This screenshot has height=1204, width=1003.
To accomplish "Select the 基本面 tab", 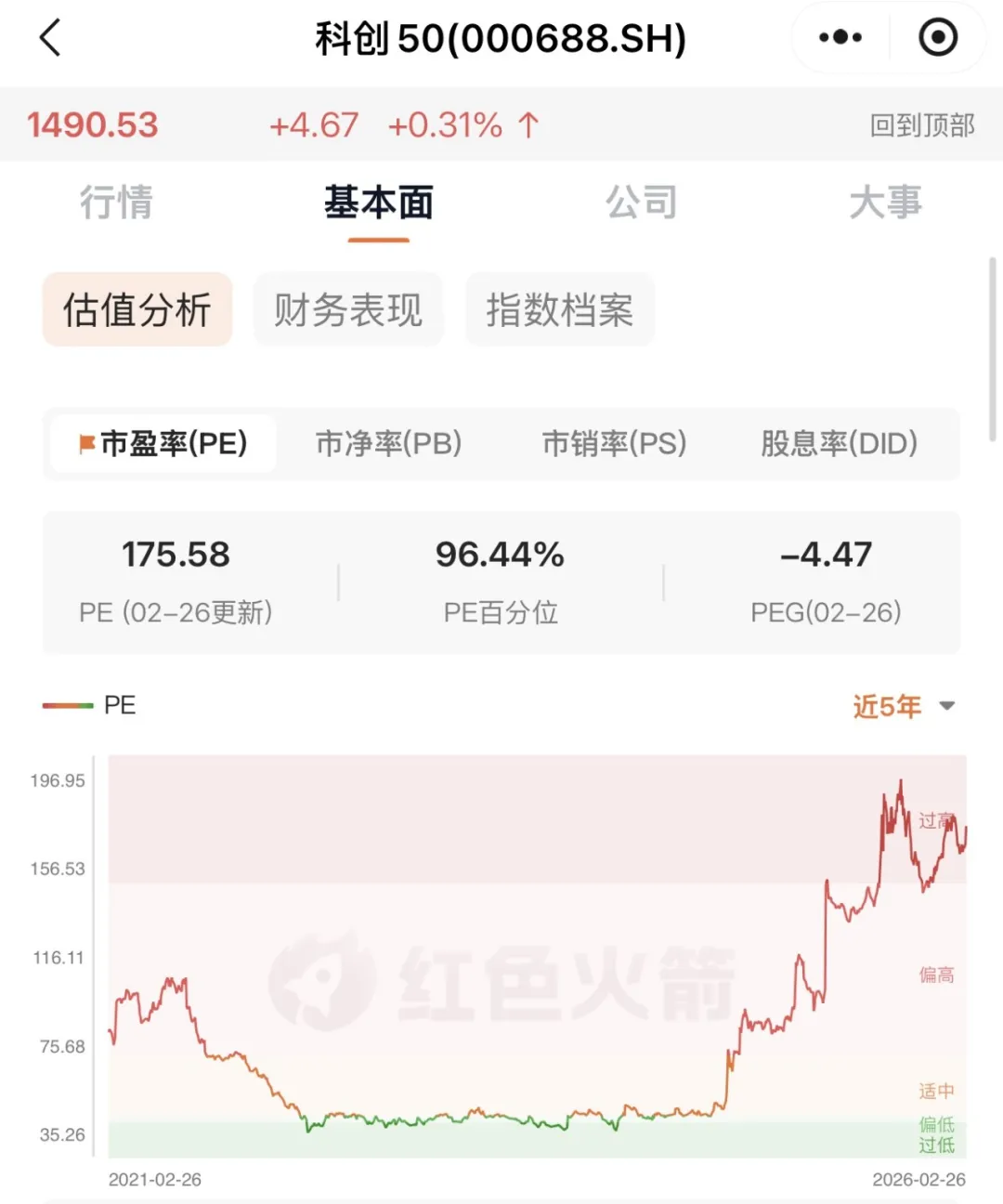I will pos(378,203).
